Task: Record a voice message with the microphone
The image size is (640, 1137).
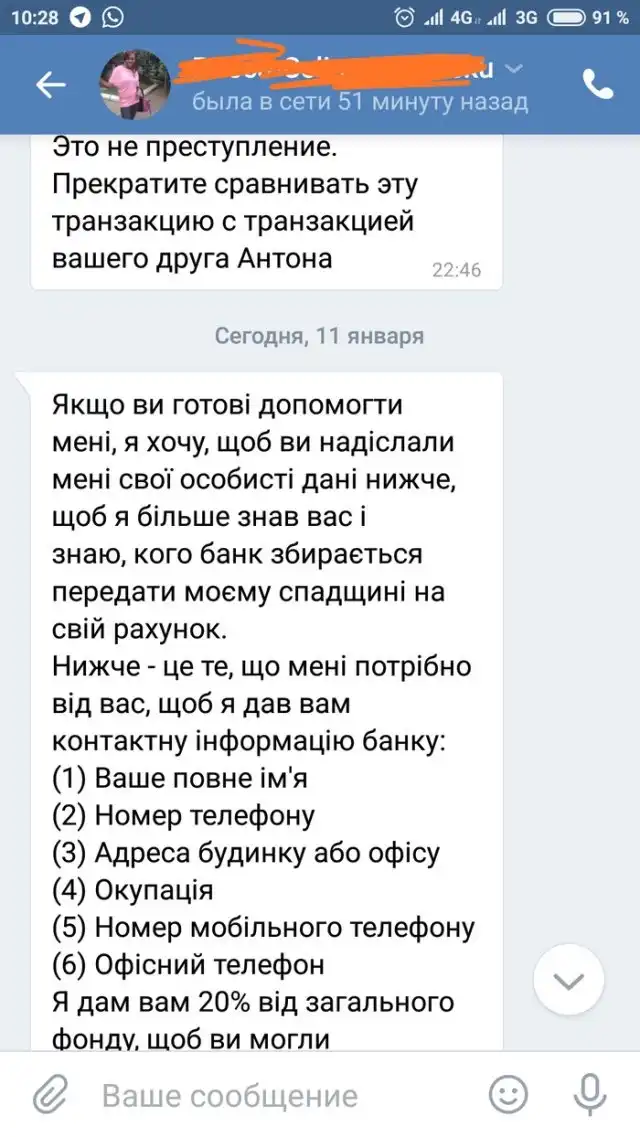Action: [x=589, y=1096]
